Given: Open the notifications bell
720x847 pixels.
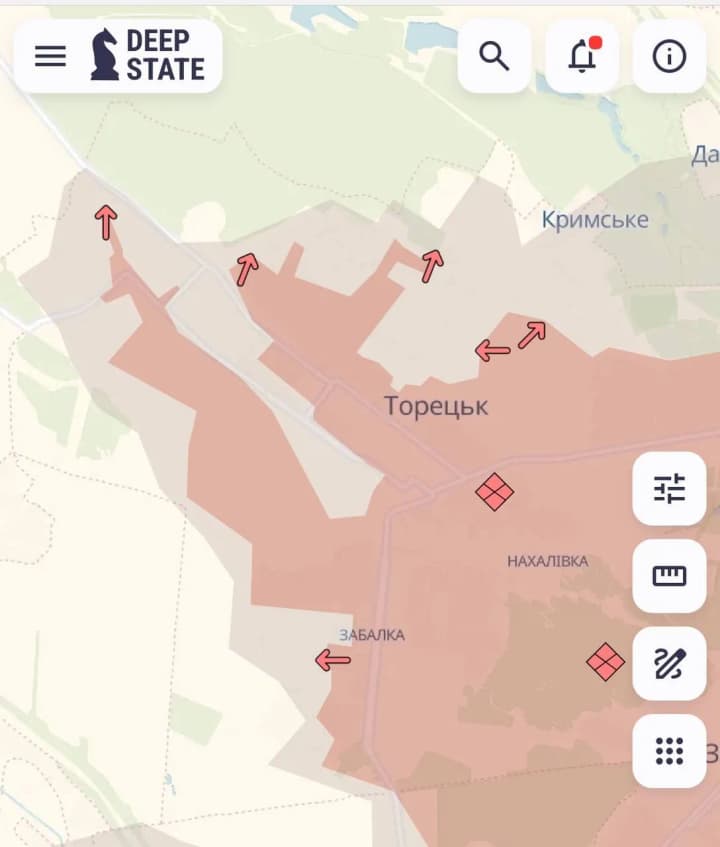Looking at the screenshot, I should 582,56.
